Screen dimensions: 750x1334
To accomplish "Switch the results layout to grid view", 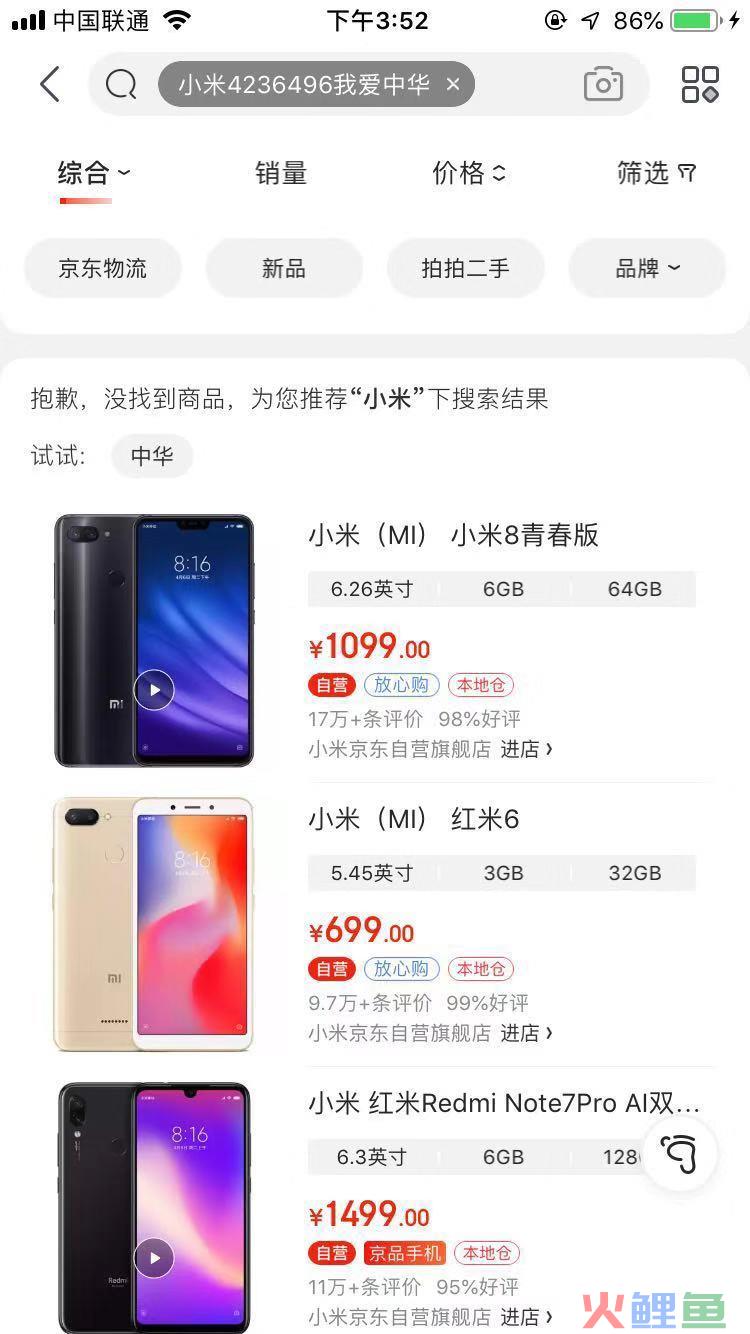I will pyautogui.click(x=700, y=85).
